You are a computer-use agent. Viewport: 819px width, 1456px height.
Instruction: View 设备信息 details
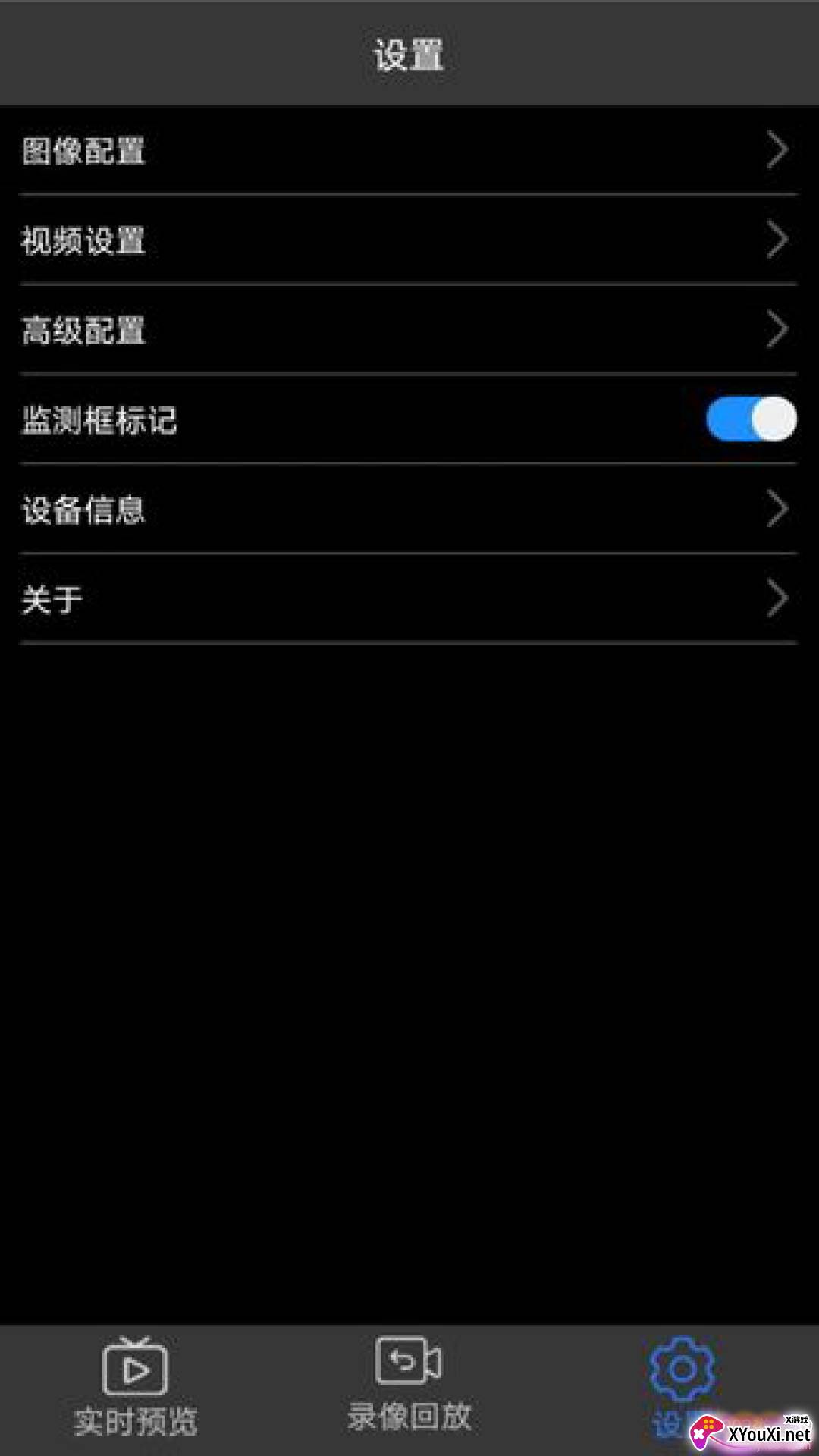[409, 509]
